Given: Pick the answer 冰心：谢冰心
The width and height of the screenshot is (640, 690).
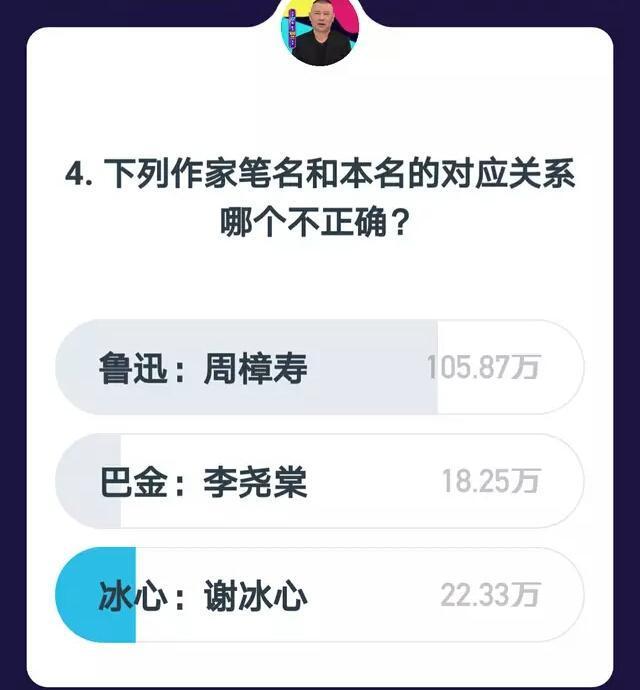Looking at the screenshot, I should 318,596.
